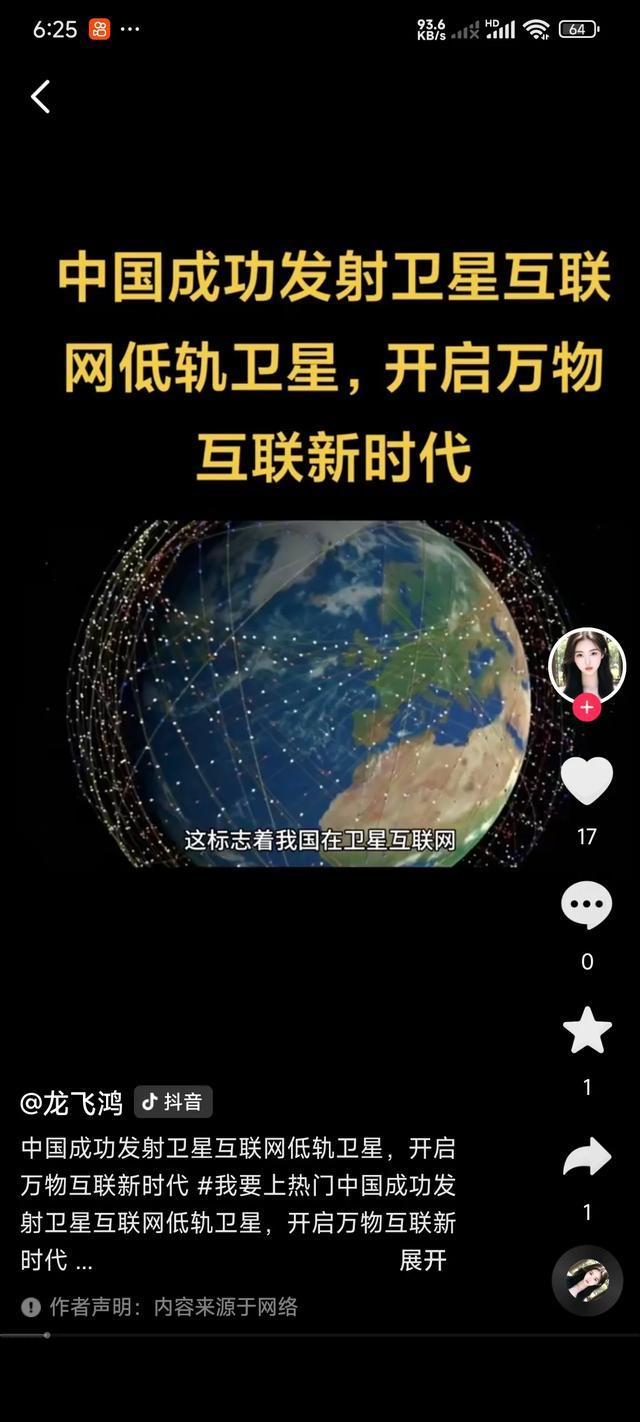This screenshot has height=1422, width=640.
Task: Share this video via the arrow
Action: pyautogui.click(x=587, y=1157)
